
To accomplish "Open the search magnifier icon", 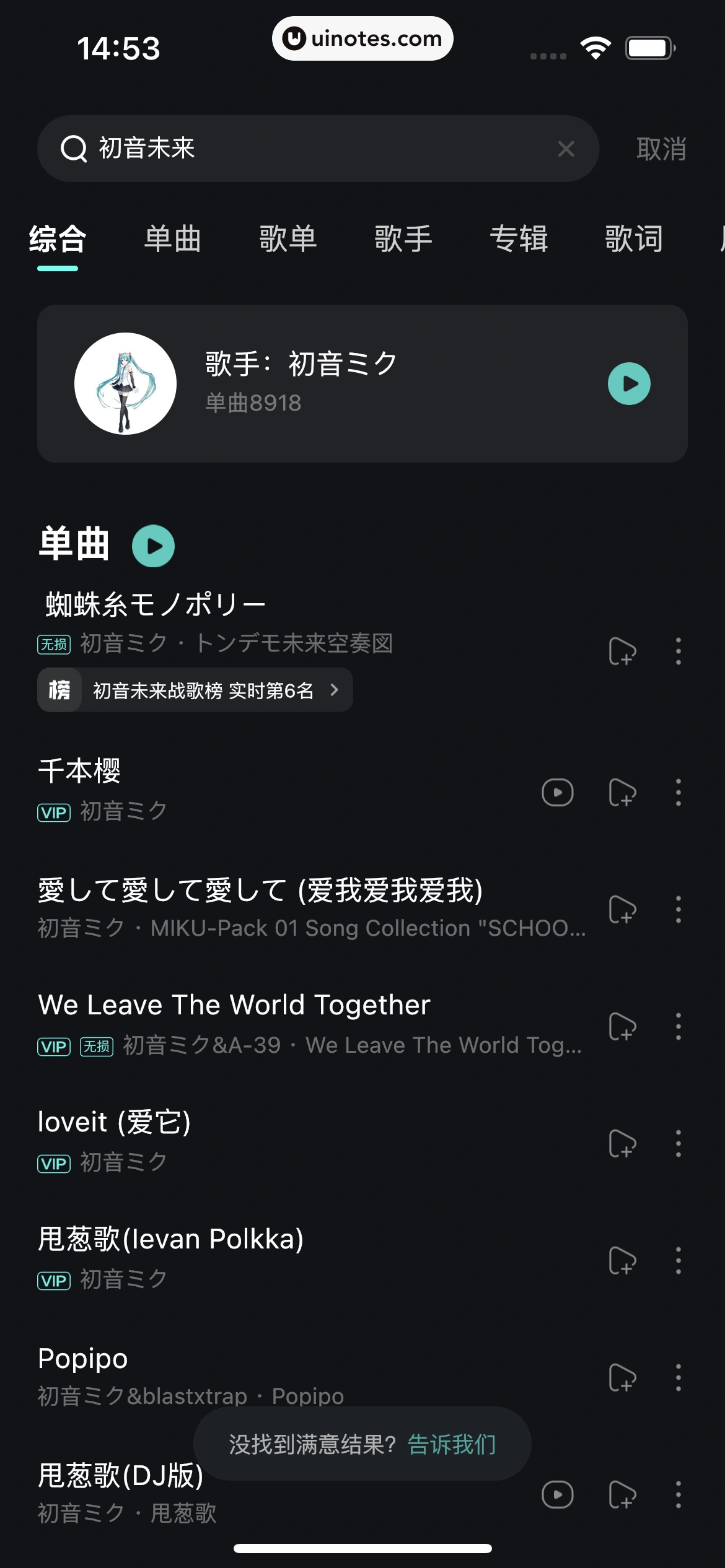I will tap(74, 148).
